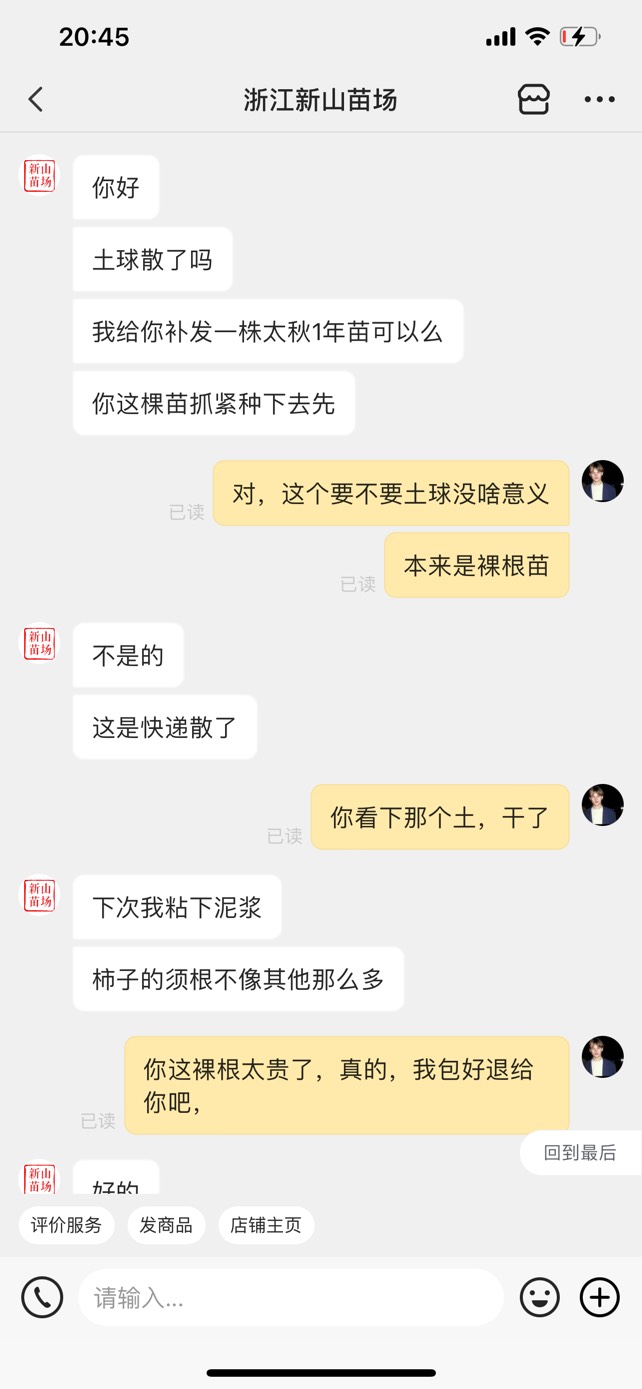
Task: Go back using the top-left arrow
Action: (36, 99)
